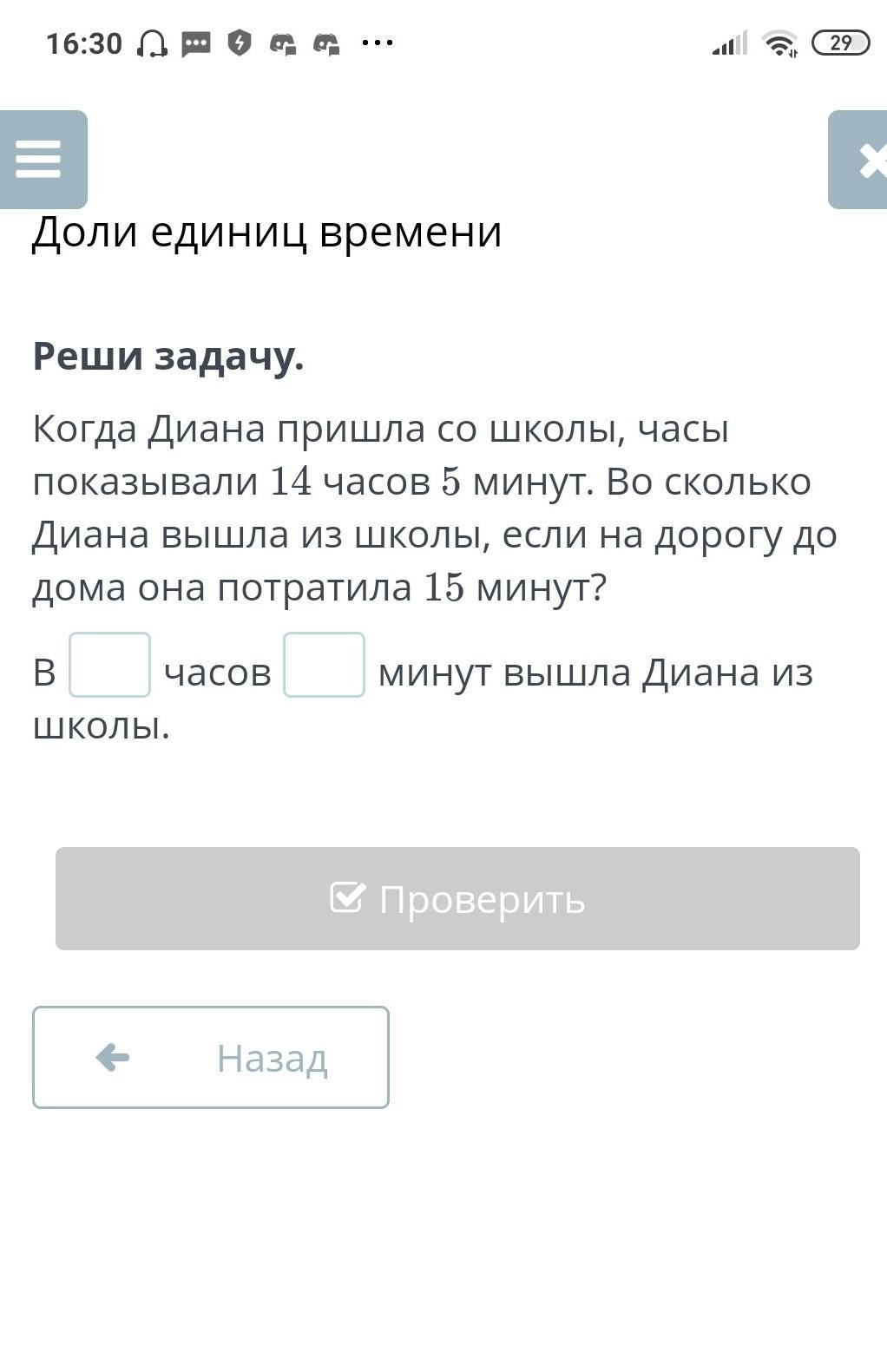Viewport: 887px width, 1372px height.
Task: Tap the hours input box before 'часов'
Action: (110, 665)
